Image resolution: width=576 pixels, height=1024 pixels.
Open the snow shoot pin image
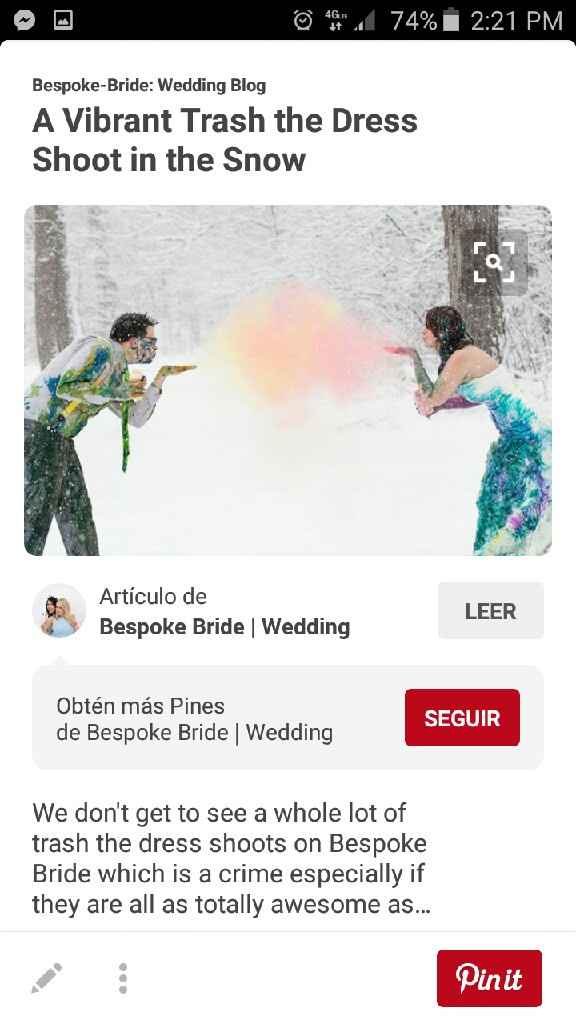coord(288,381)
